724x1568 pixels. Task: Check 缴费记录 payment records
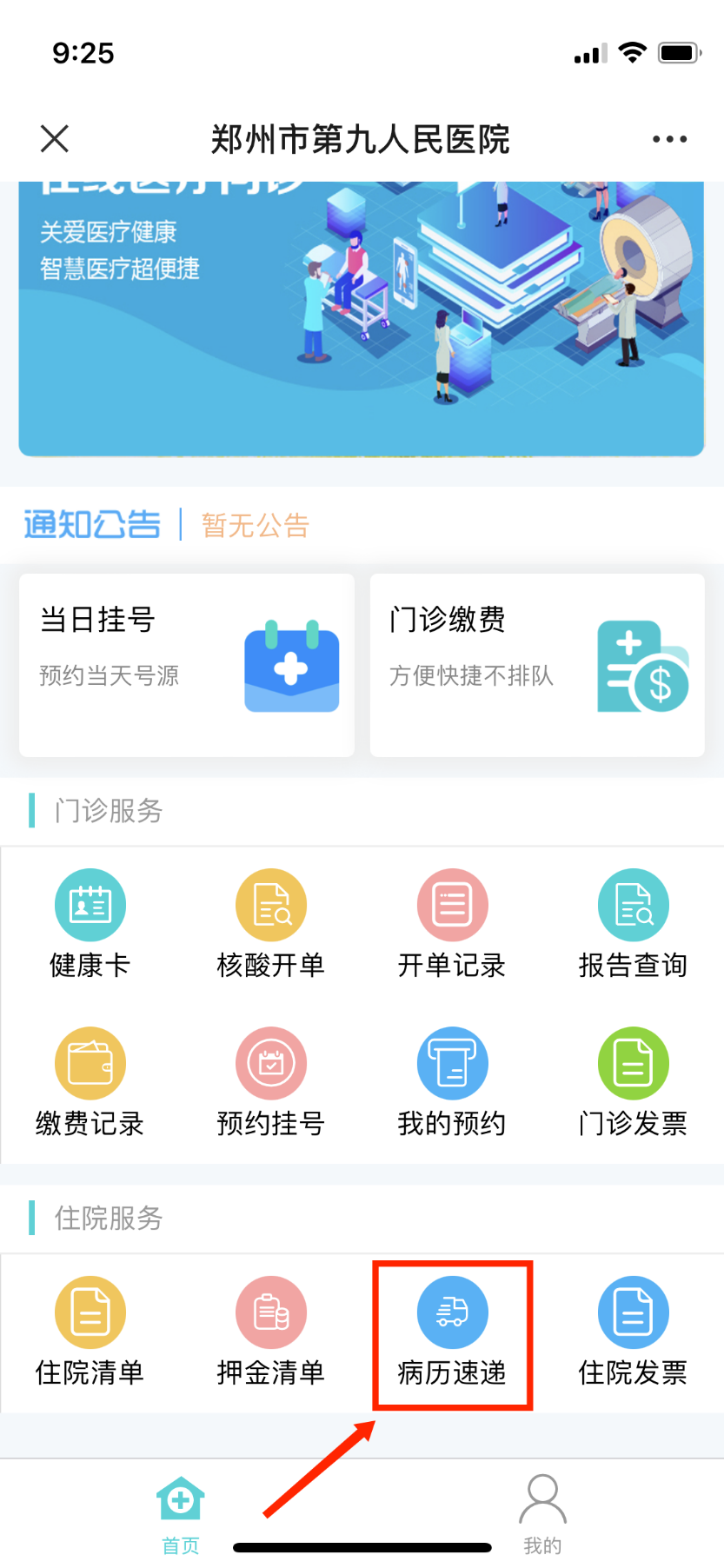click(90, 1082)
